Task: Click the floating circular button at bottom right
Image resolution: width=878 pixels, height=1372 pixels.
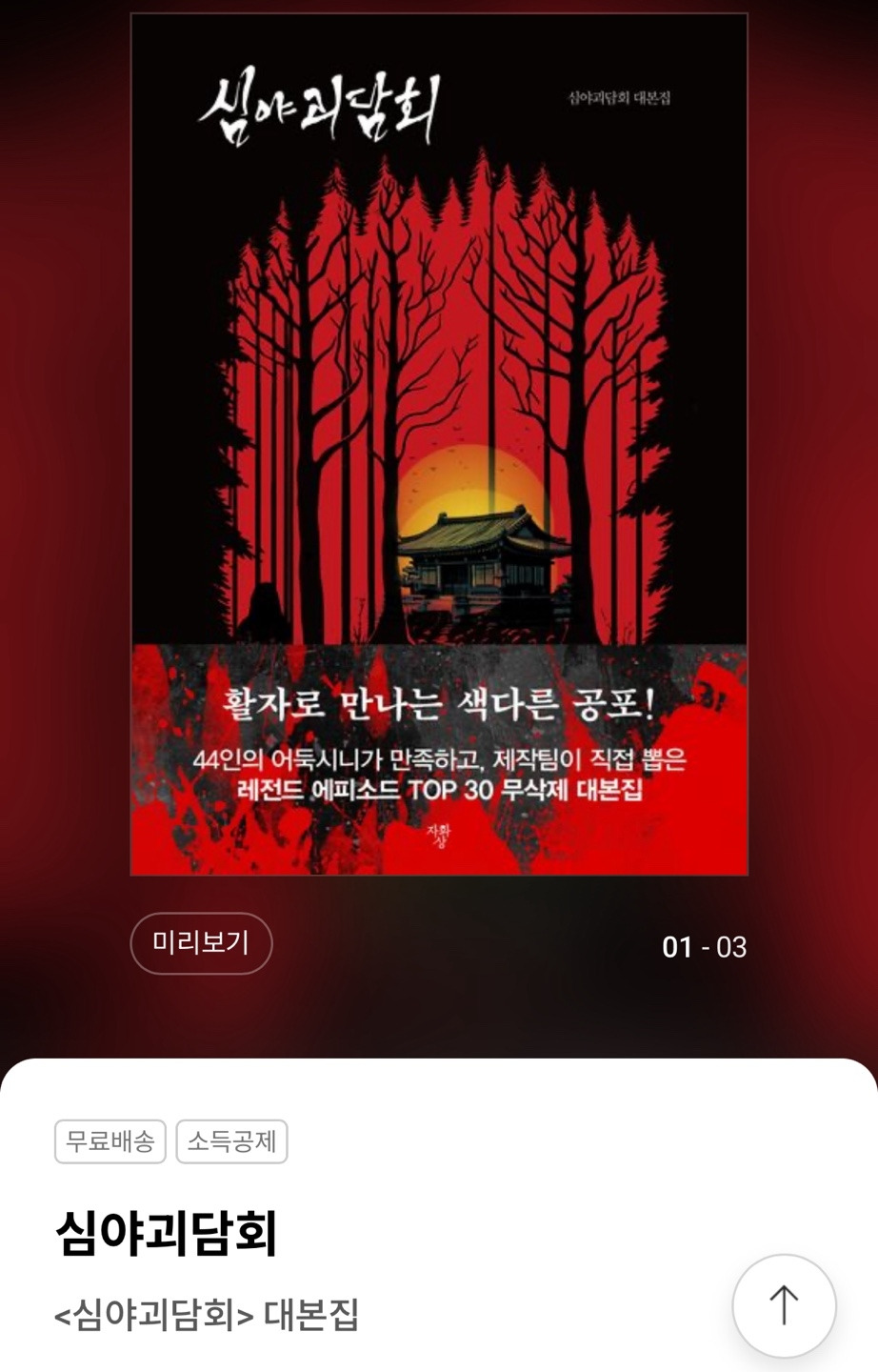Action: [x=783, y=1303]
